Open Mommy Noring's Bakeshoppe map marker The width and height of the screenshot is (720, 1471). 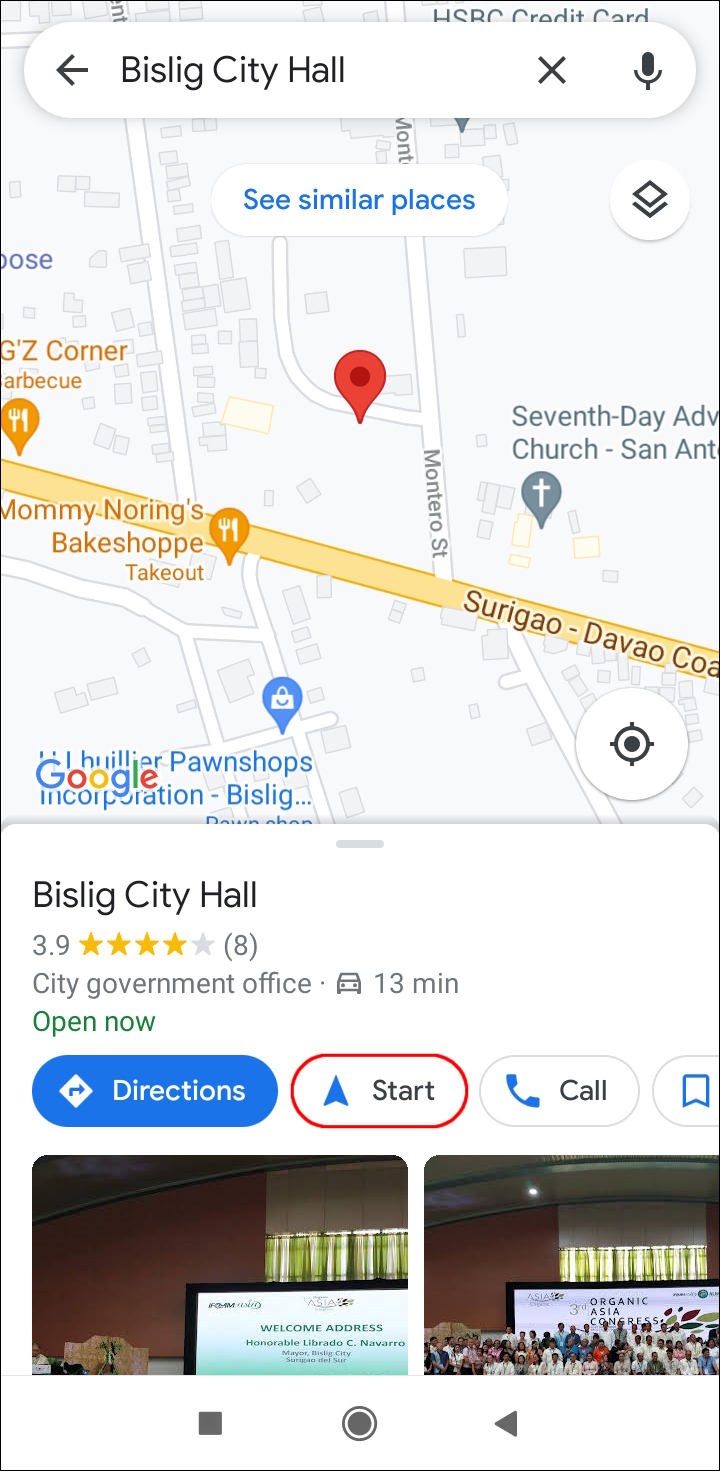(x=230, y=532)
